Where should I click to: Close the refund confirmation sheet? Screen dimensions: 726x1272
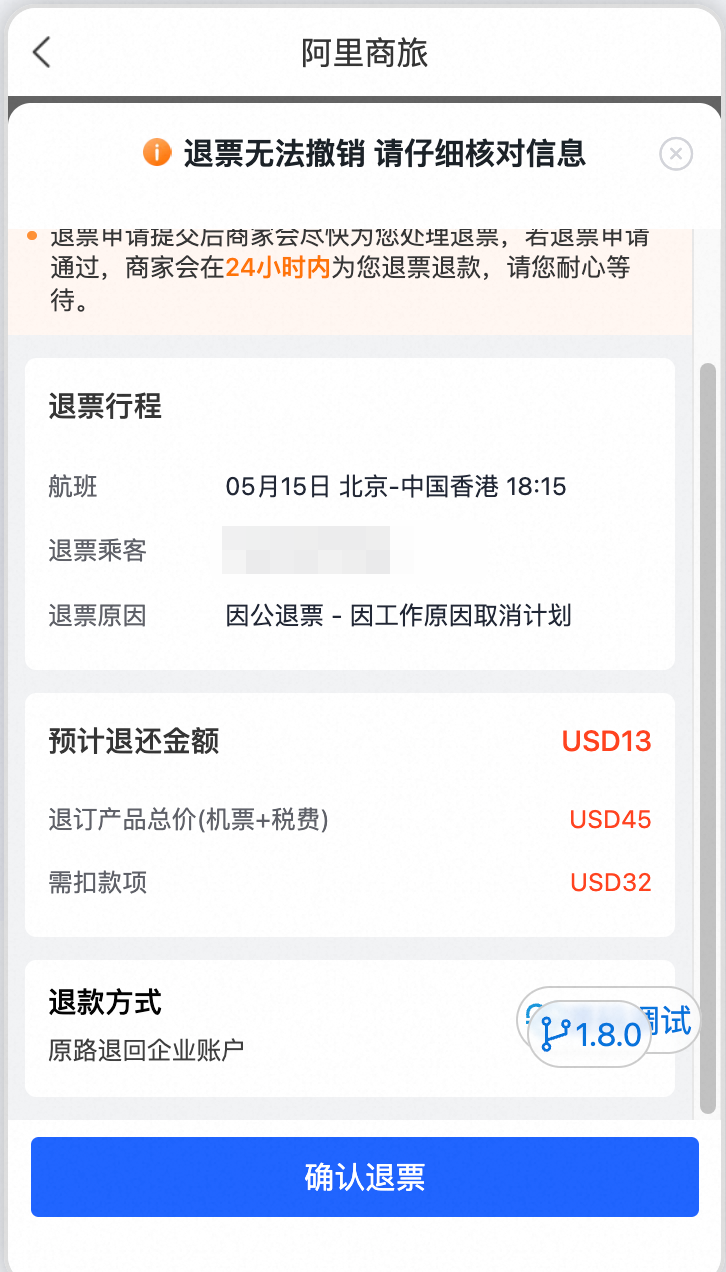(676, 153)
